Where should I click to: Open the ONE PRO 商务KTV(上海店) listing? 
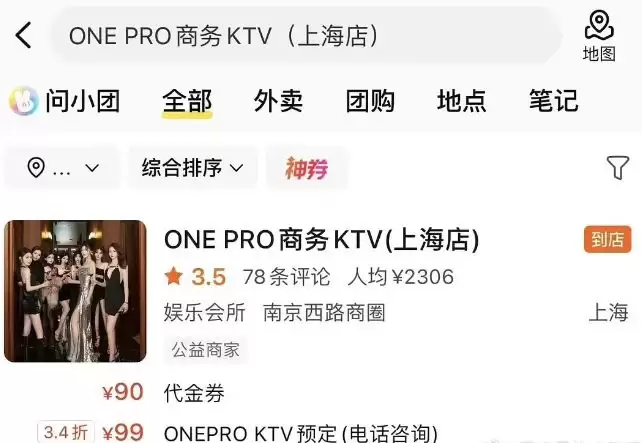(321, 241)
